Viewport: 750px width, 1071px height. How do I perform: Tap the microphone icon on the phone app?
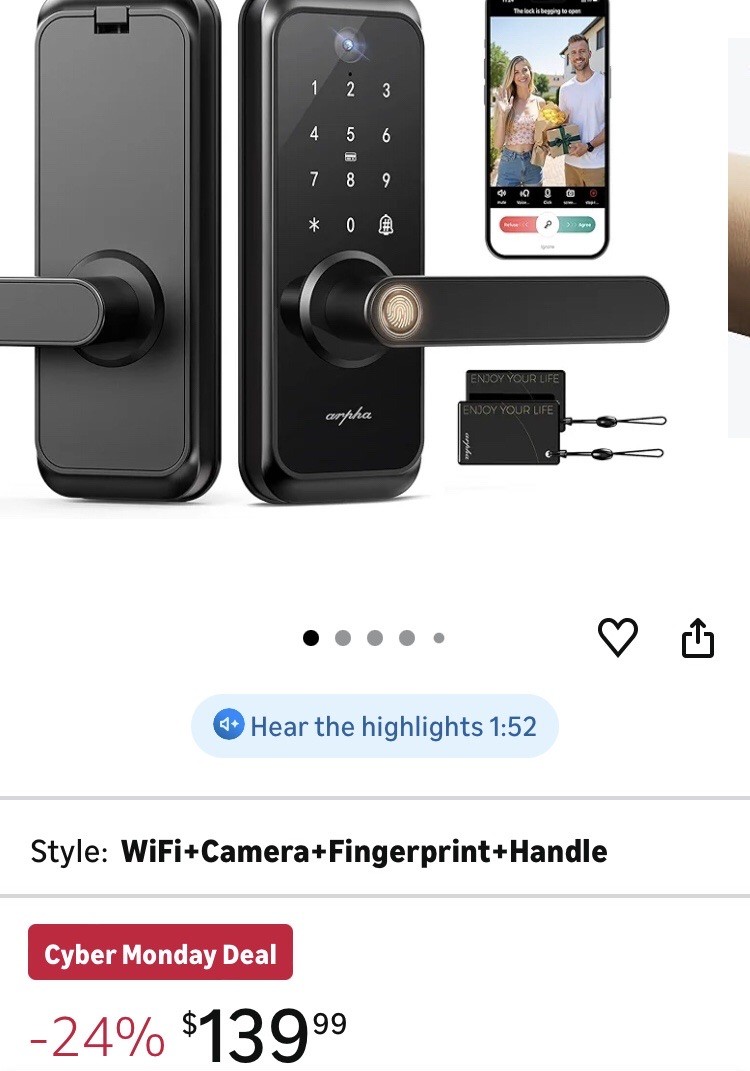click(x=548, y=192)
